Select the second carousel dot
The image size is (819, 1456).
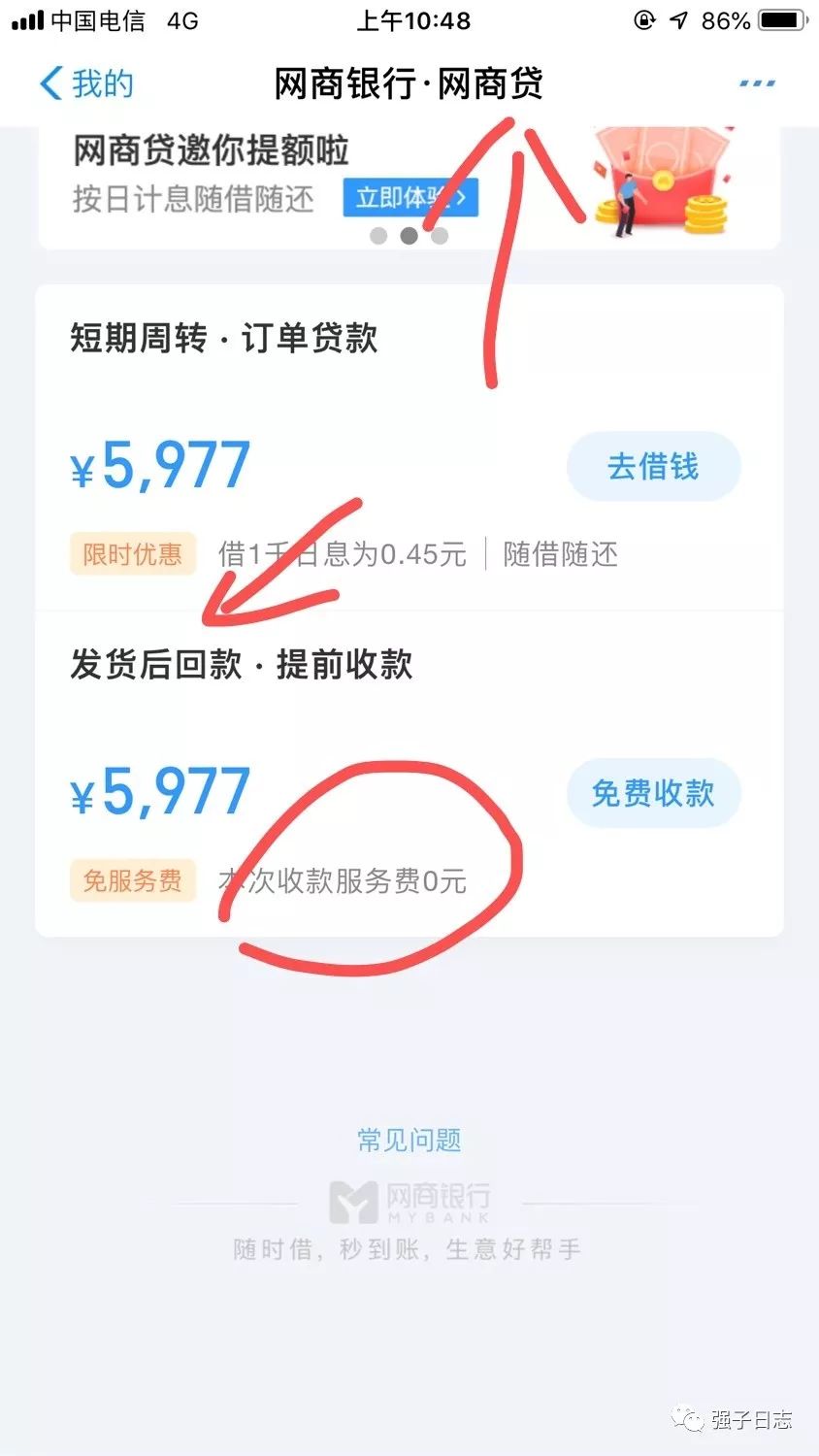409,236
